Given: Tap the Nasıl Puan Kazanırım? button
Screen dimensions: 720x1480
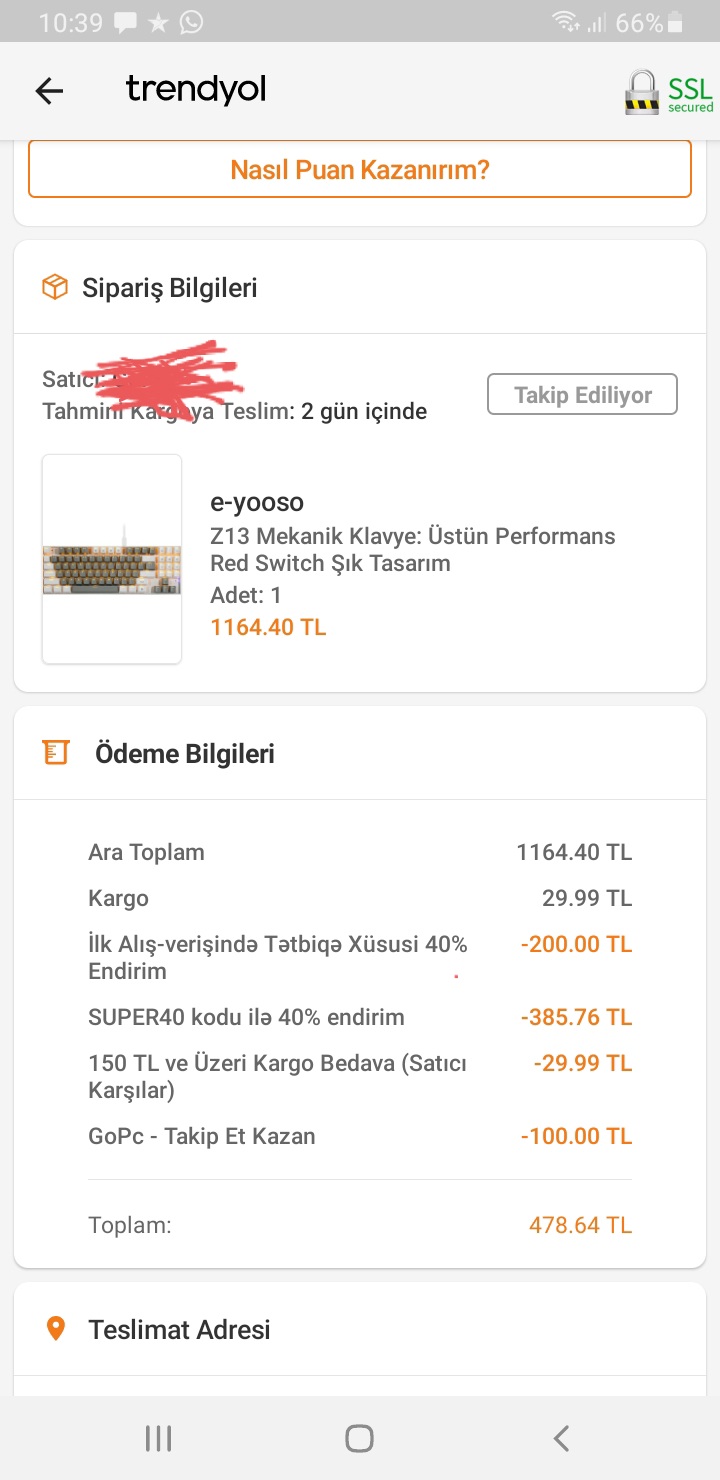Looking at the screenshot, I should point(360,169).
